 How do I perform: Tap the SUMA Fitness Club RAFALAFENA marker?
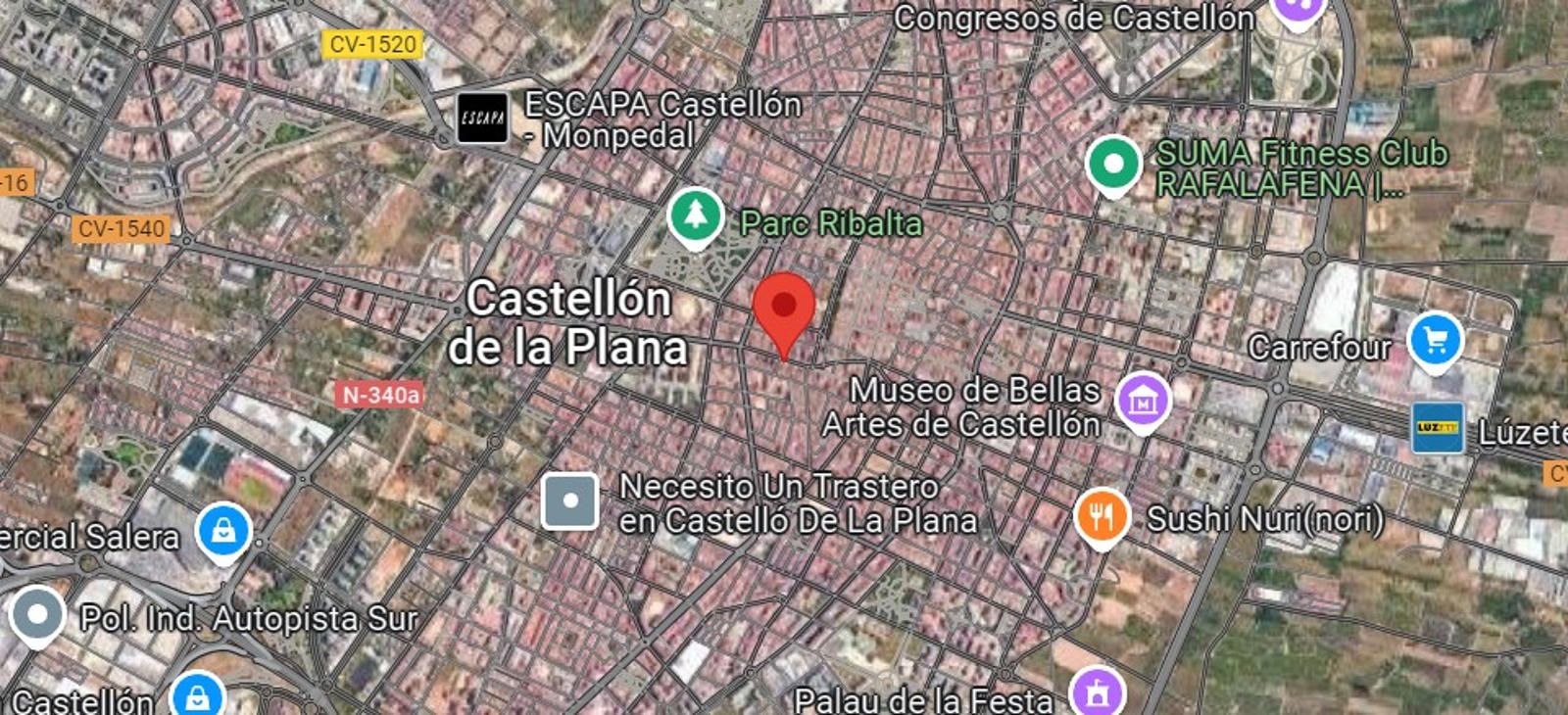coord(1113,164)
